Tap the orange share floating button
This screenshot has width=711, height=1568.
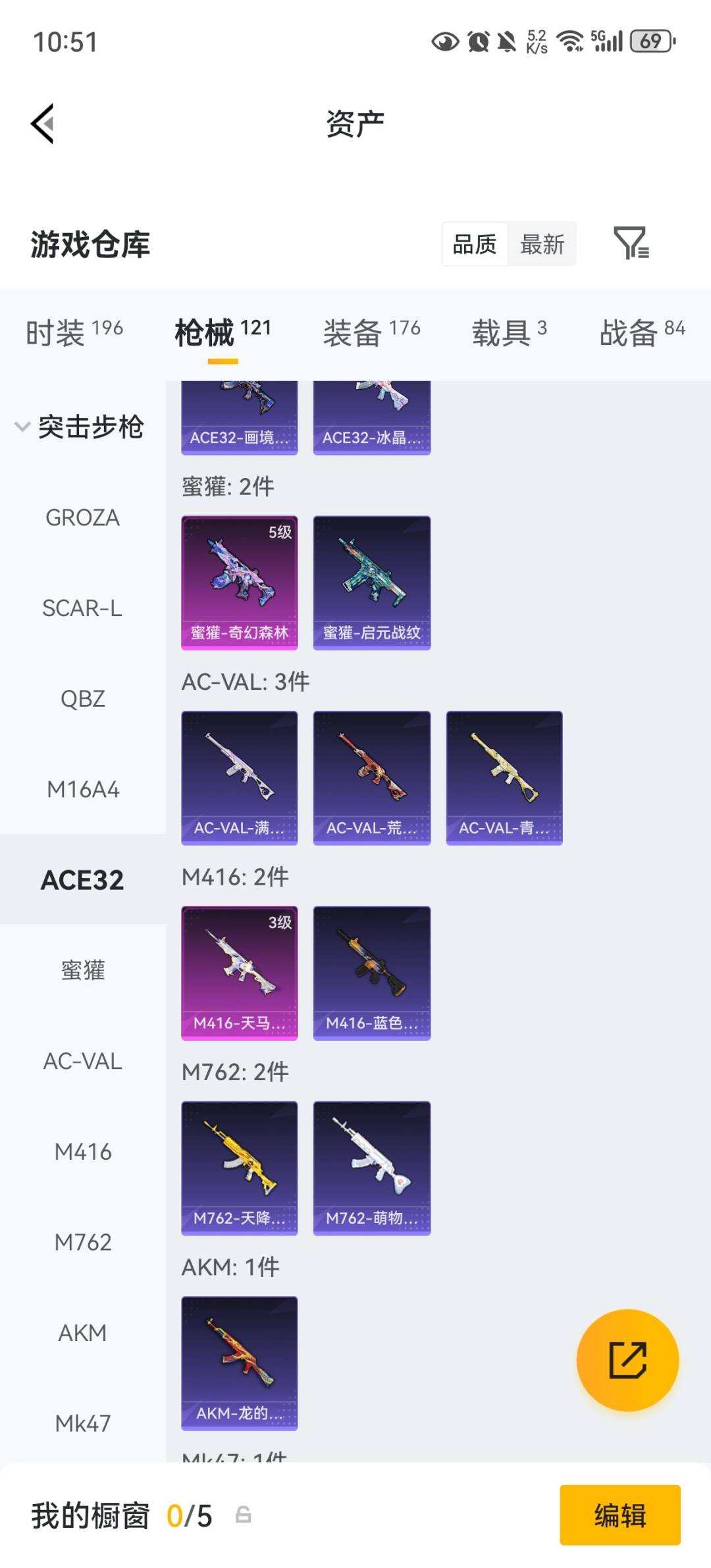pos(627,1360)
